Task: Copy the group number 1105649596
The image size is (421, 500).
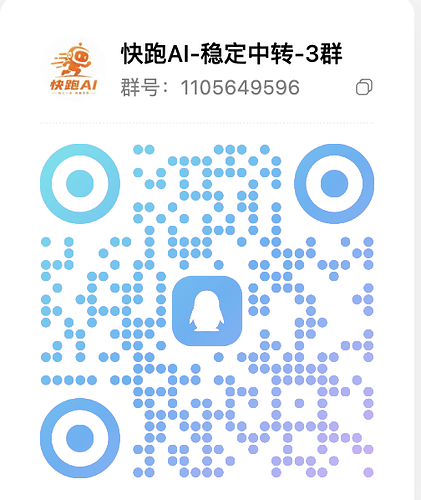Action: (x=364, y=87)
